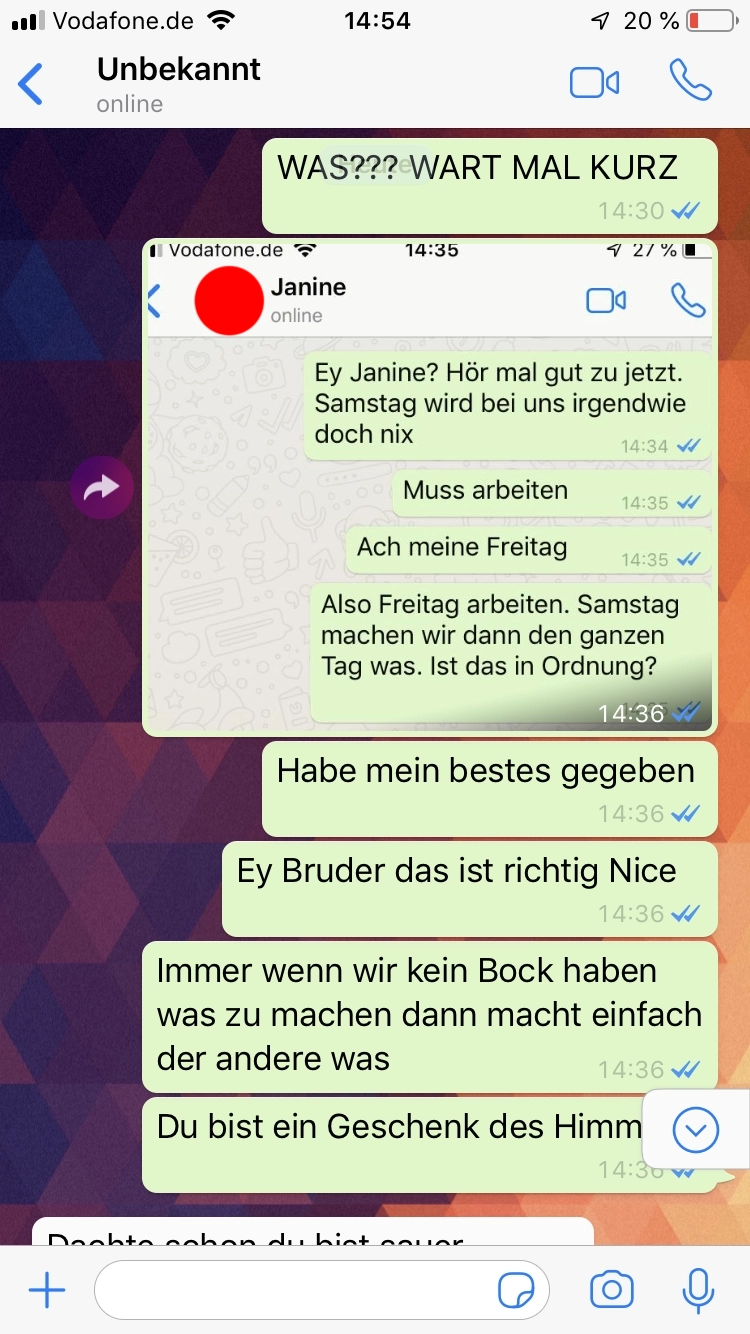Open the camera to take a photo

point(611,1291)
